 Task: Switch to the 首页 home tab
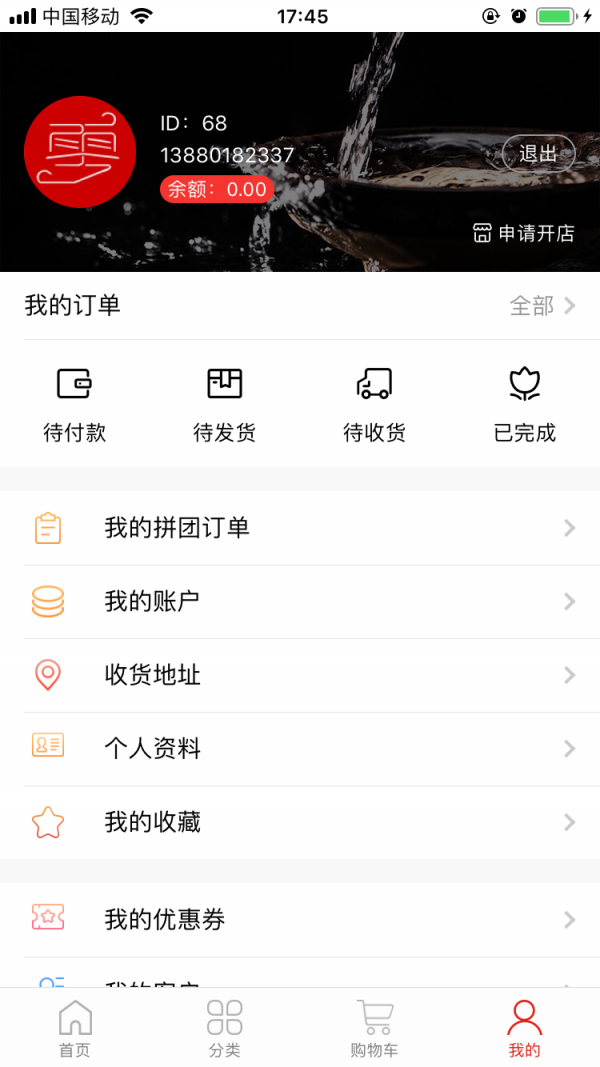[x=75, y=1028]
